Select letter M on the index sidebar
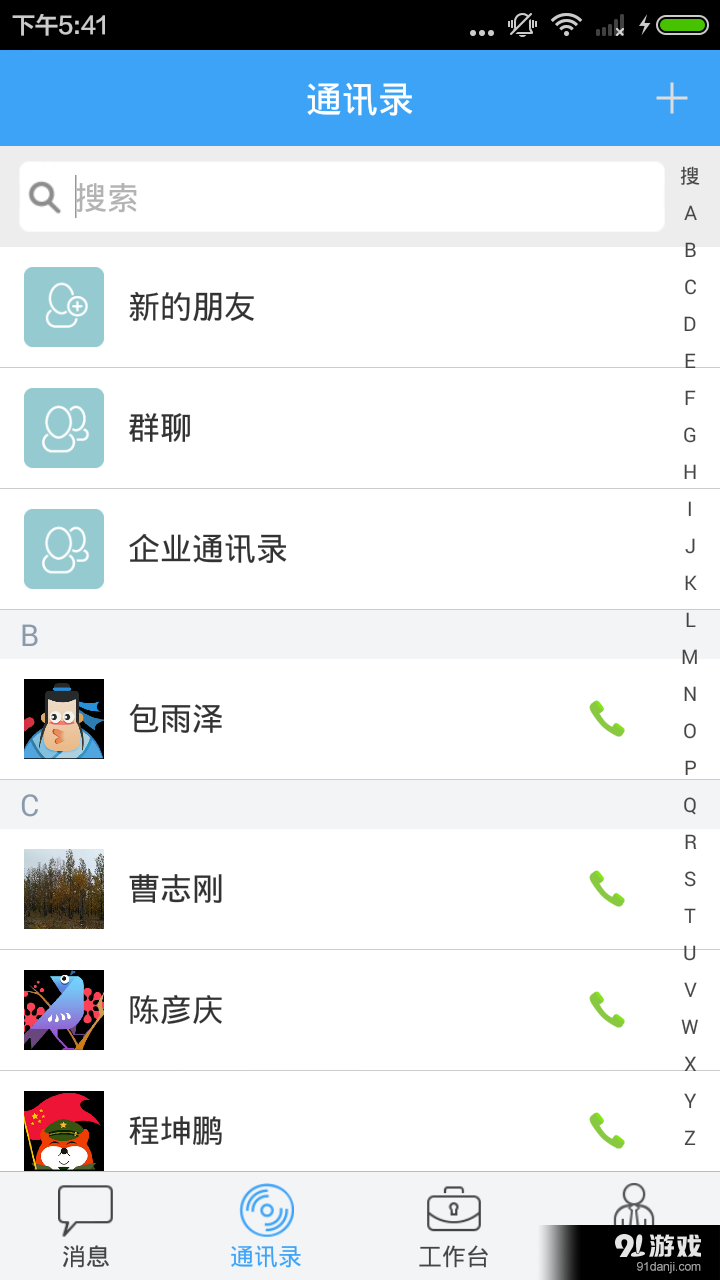Screen dimensions: 720x1280 (689, 657)
